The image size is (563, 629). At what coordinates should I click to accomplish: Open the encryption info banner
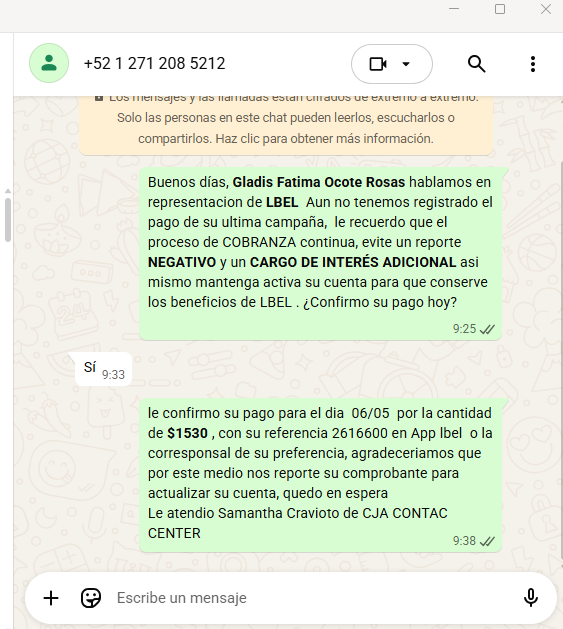coord(286,124)
